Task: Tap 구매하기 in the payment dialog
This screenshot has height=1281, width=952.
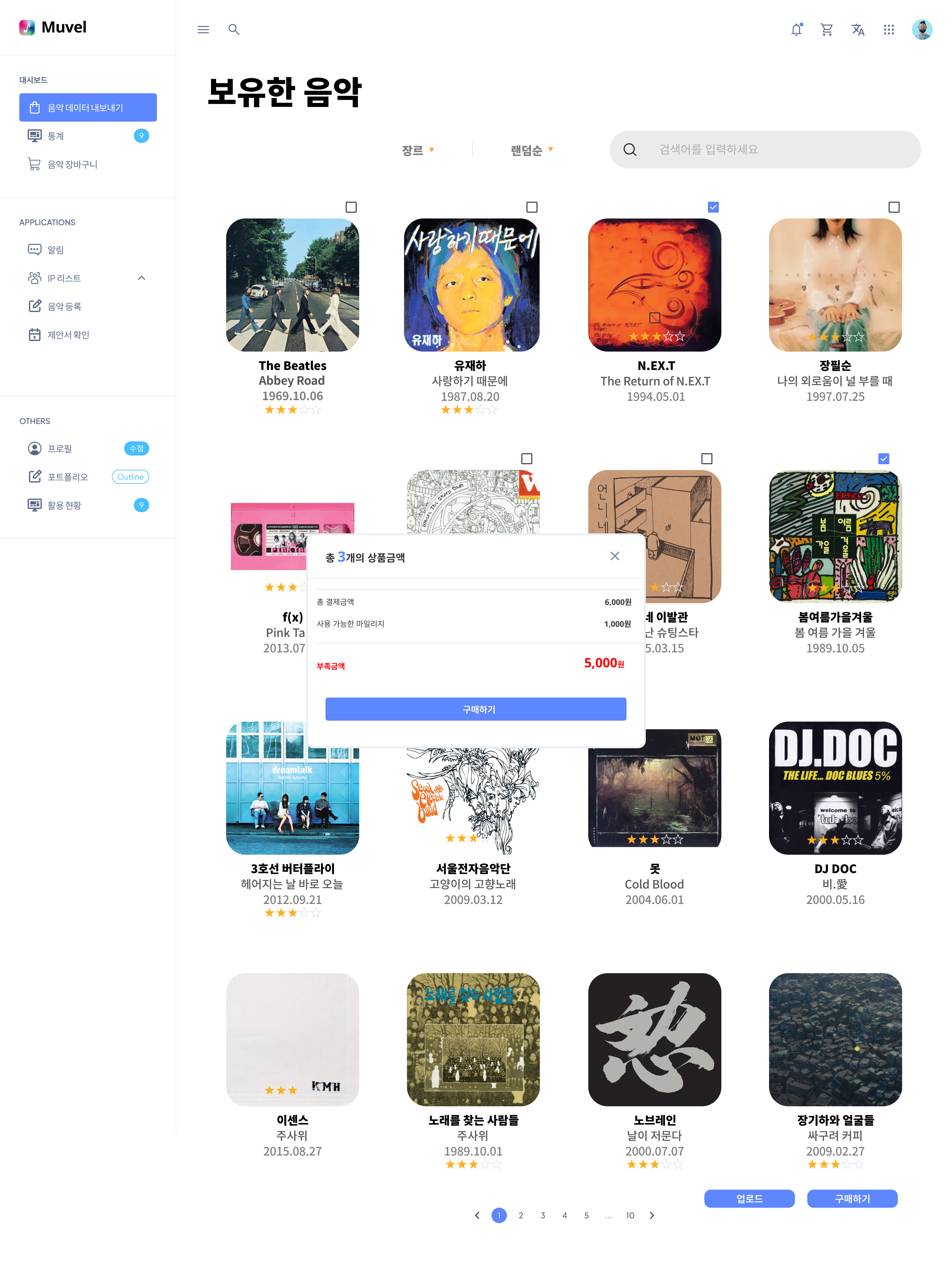Action: pyautogui.click(x=475, y=709)
